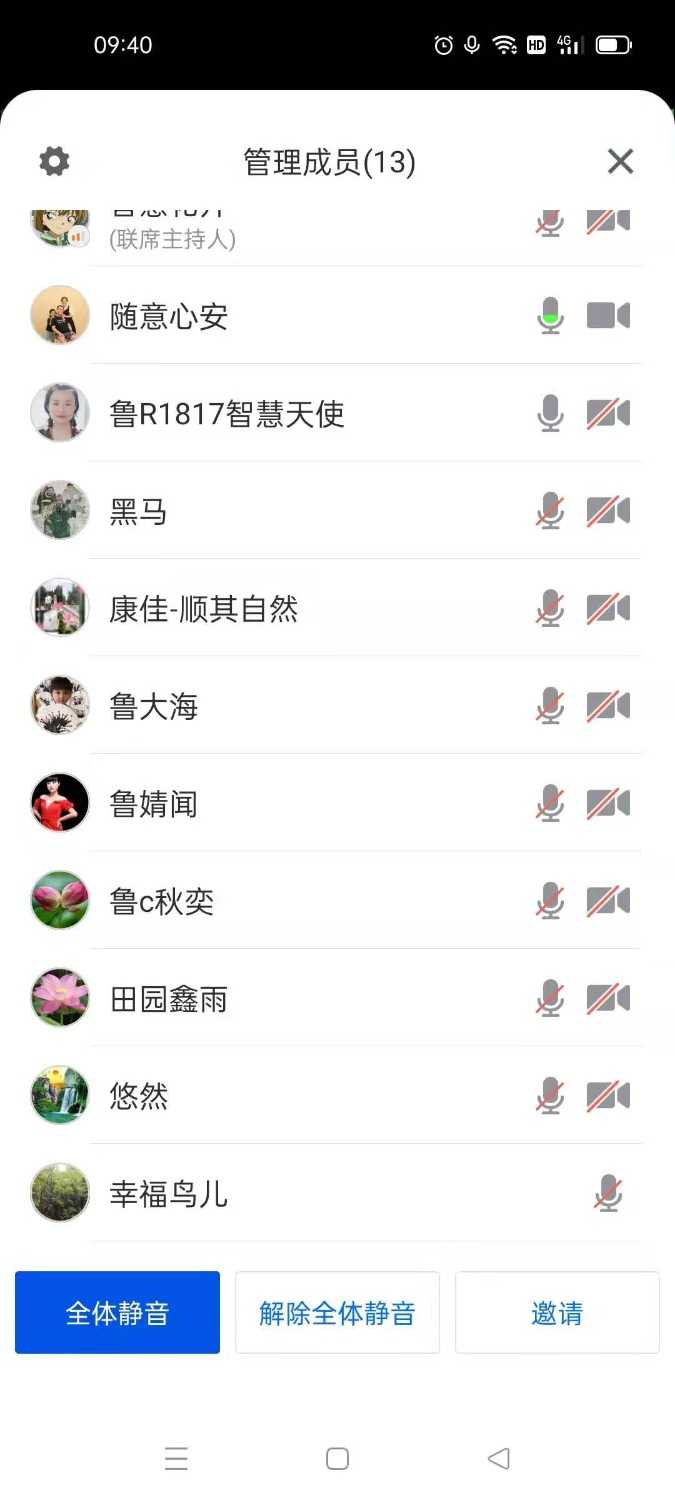675x1500 pixels.
Task: Request video from 鲁R1817智慧天使
Action: (x=608, y=413)
